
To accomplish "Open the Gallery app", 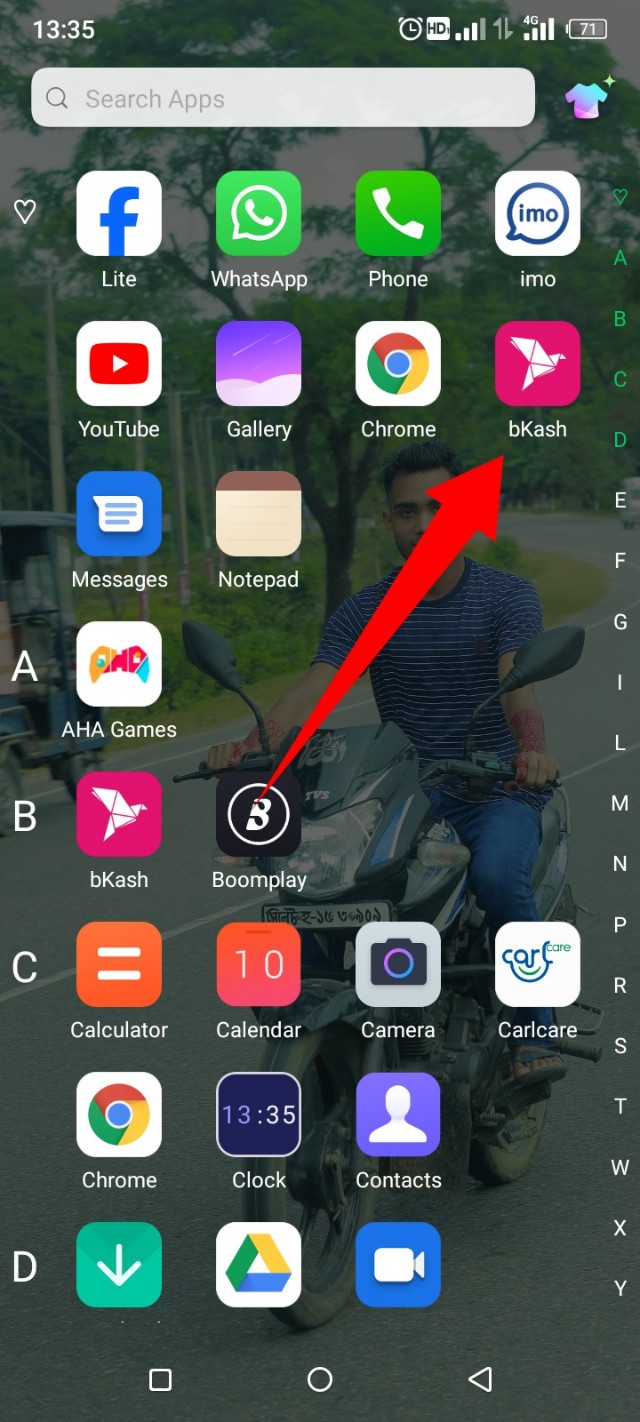I will pos(259,364).
